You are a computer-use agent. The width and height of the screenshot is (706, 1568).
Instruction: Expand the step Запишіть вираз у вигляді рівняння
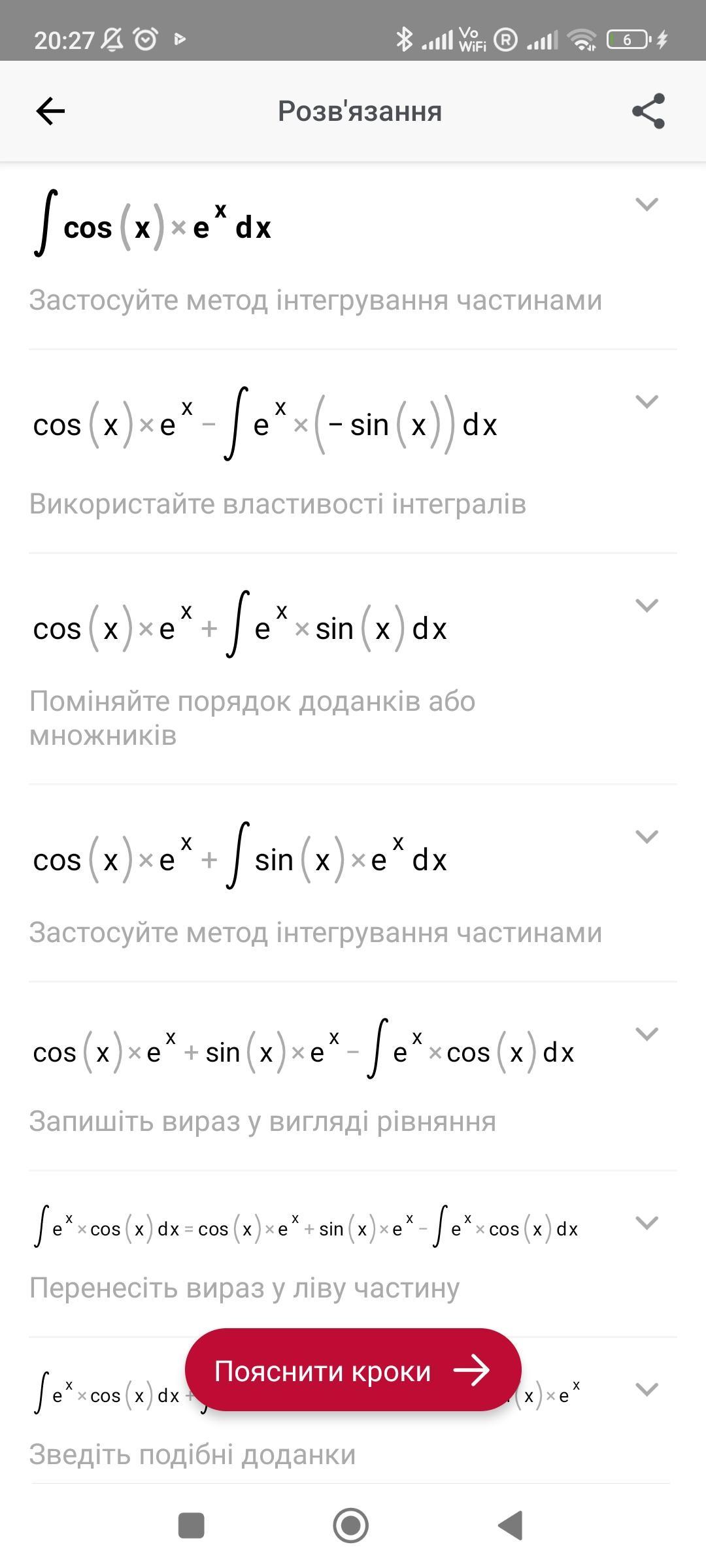coord(647,1034)
